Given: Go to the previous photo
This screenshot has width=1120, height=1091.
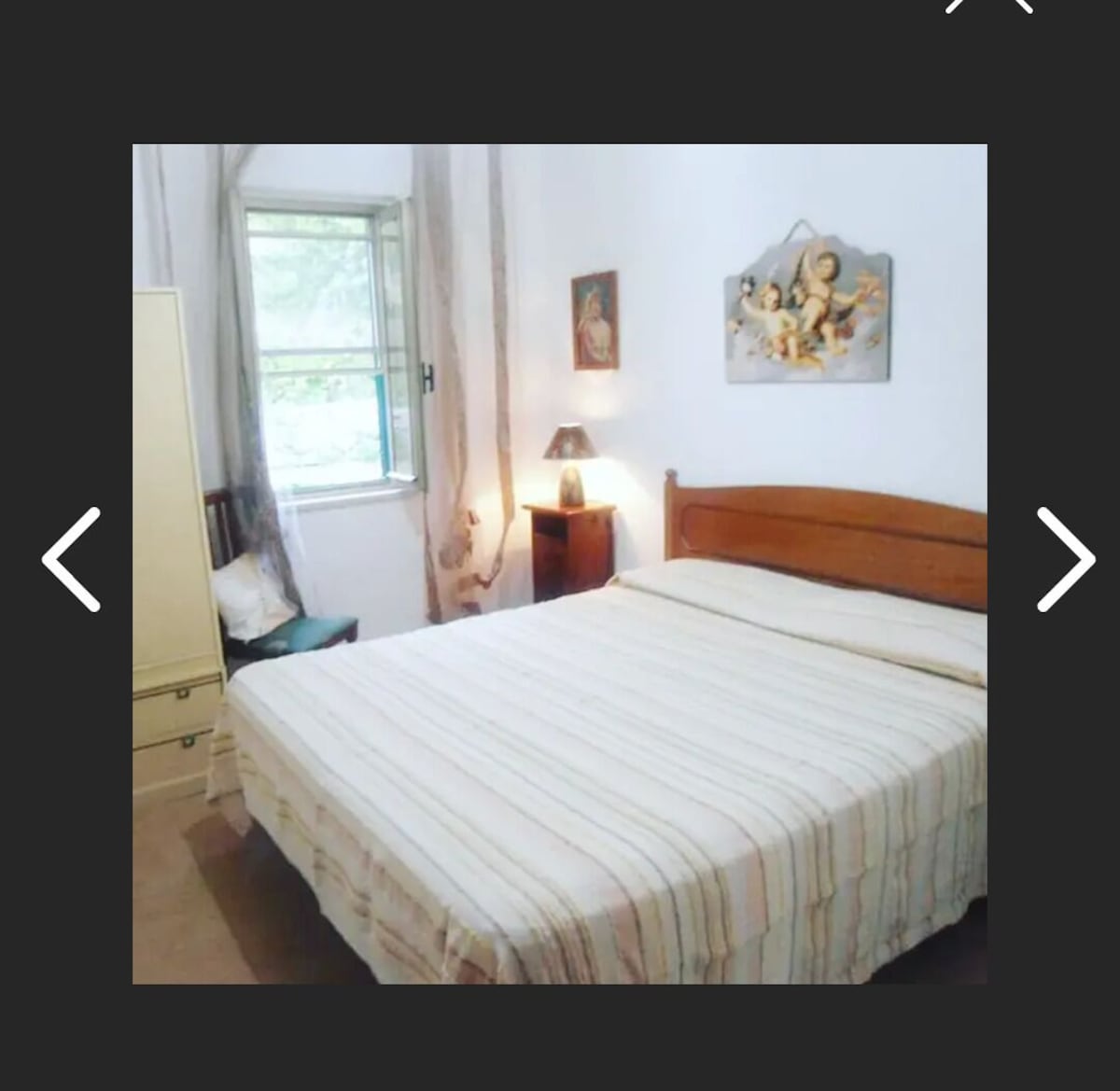Looking at the screenshot, I should [71, 559].
